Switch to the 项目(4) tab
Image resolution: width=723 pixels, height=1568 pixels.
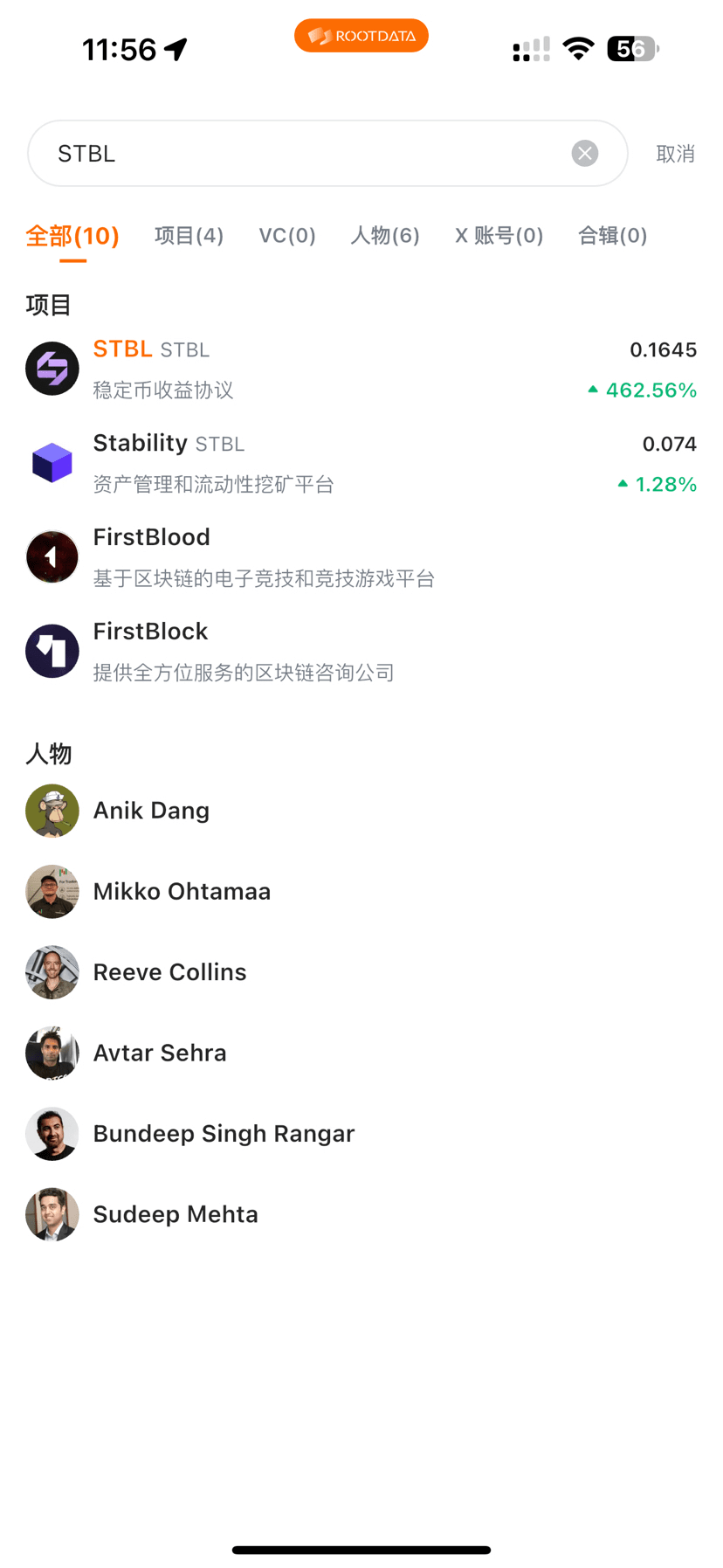[189, 236]
